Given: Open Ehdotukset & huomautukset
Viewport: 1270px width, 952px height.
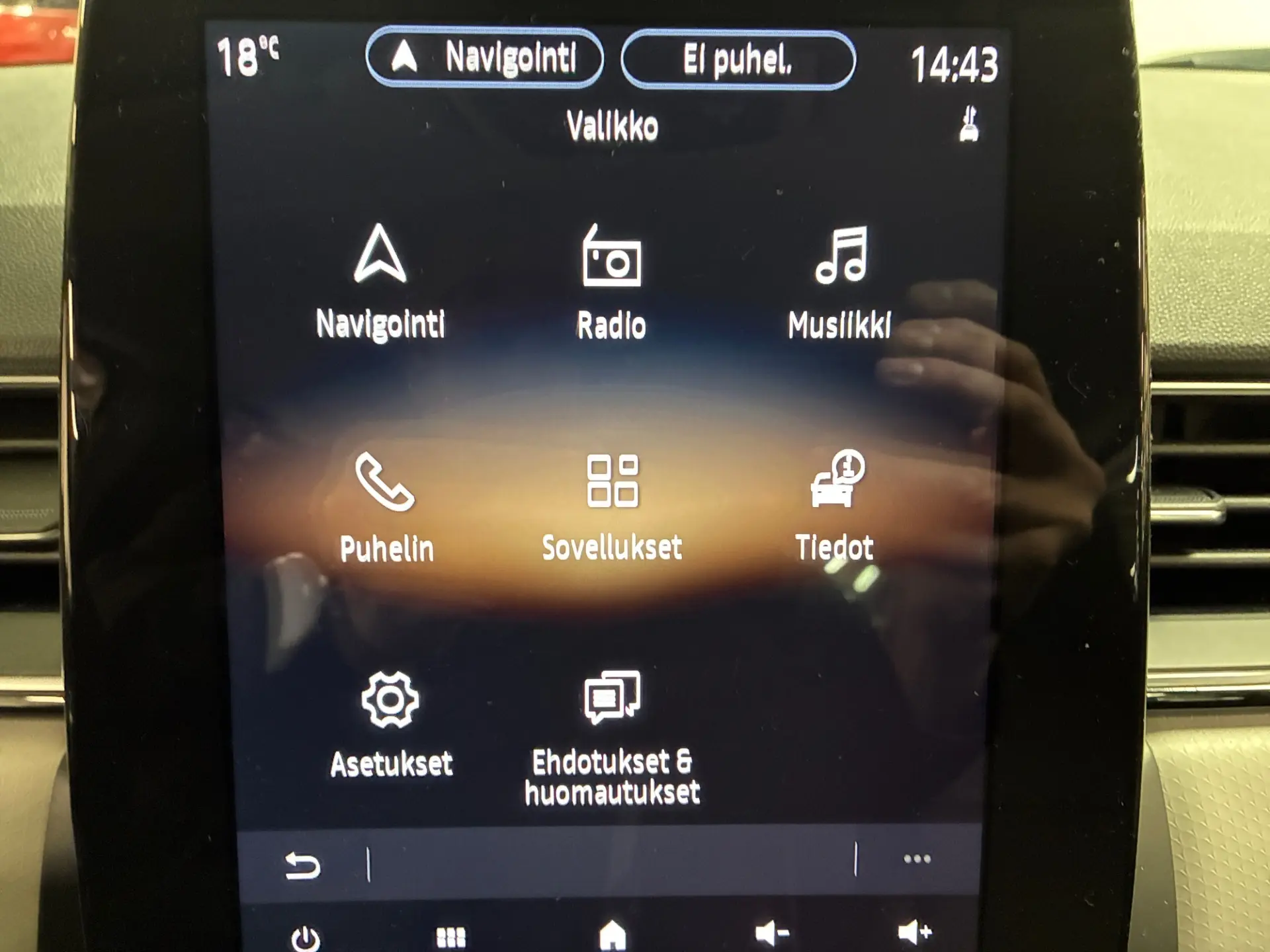Looking at the screenshot, I should [x=612, y=737].
